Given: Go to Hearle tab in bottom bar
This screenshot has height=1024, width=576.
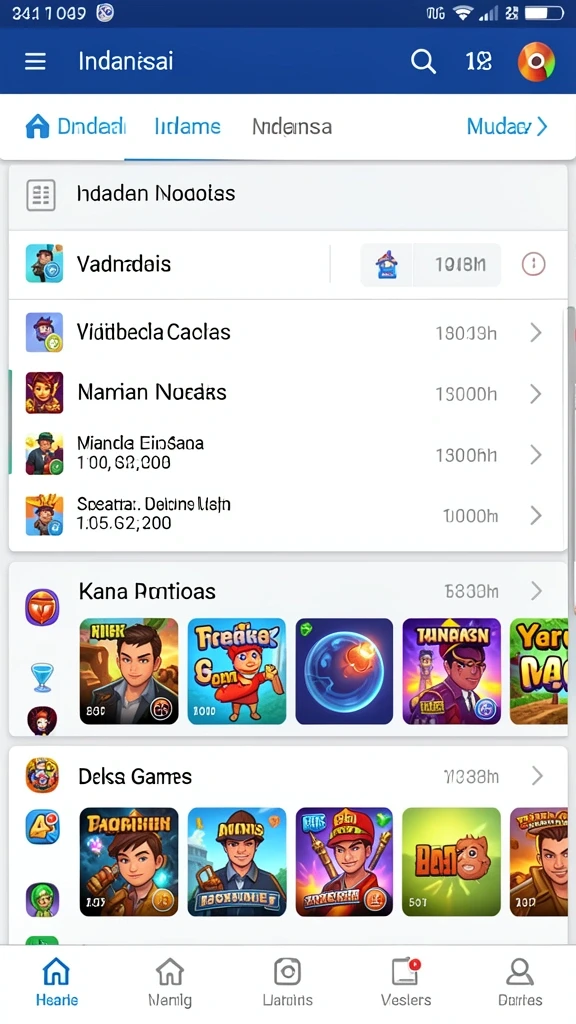Looking at the screenshot, I should point(57,982).
